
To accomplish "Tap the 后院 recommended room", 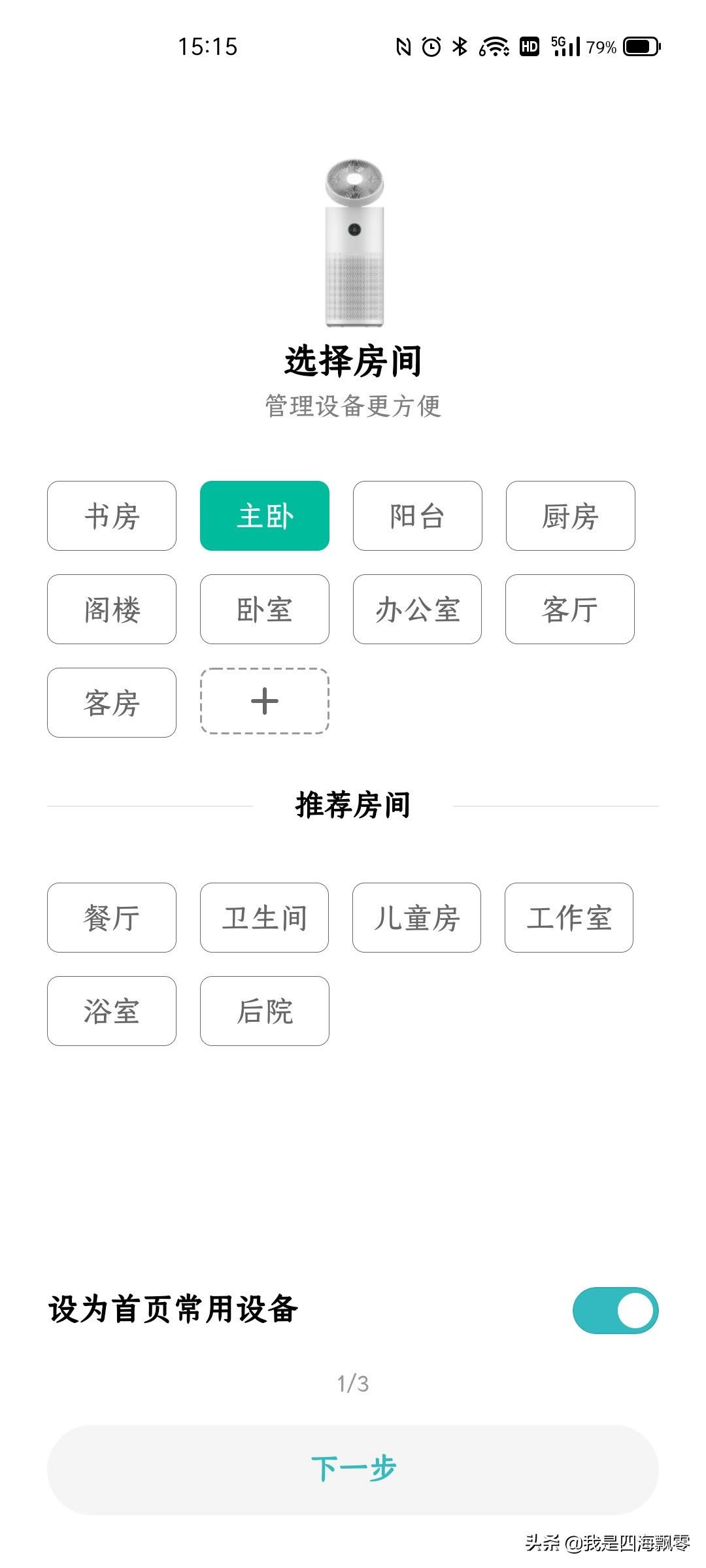I will pos(265,1011).
